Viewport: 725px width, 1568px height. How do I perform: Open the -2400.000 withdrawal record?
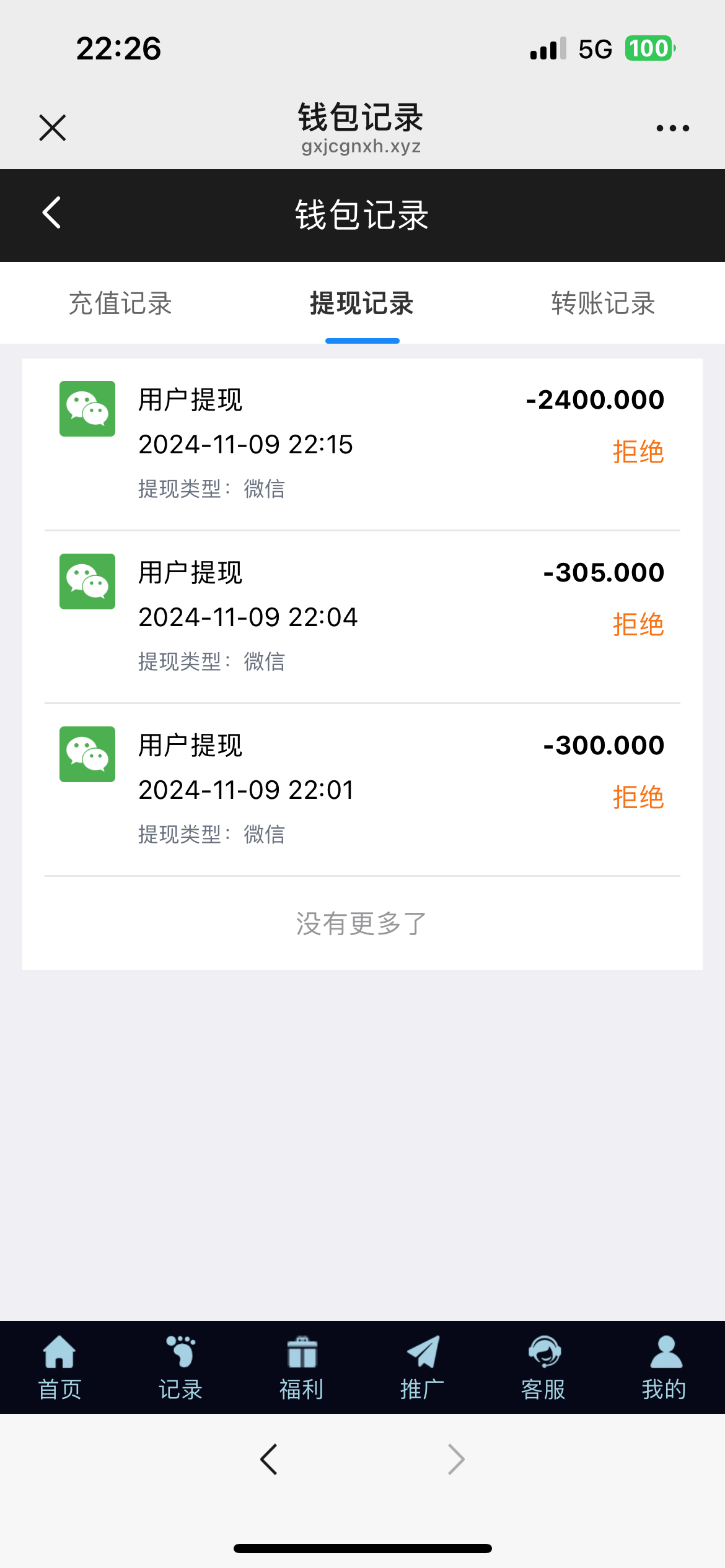click(x=362, y=444)
